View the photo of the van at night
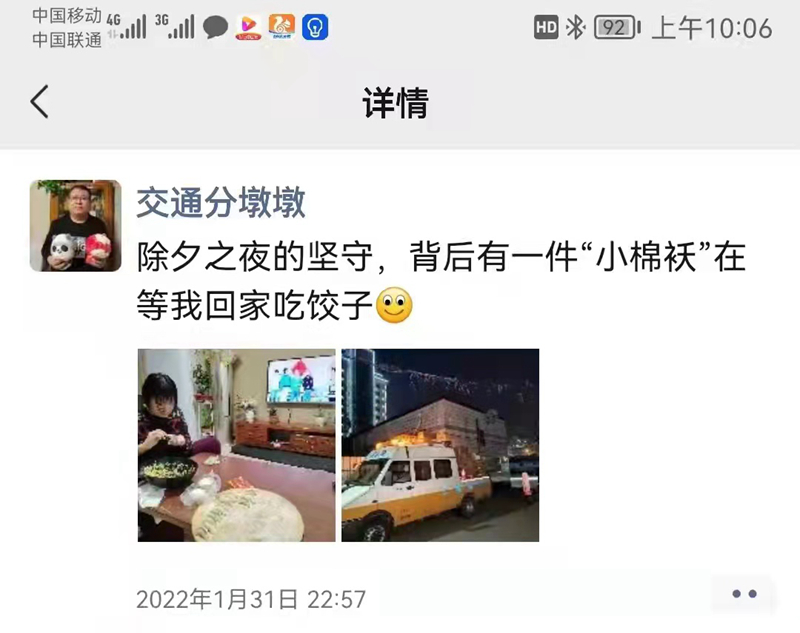Image resolution: width=800 pixels, height=633 pixels. tap(440, 445)
